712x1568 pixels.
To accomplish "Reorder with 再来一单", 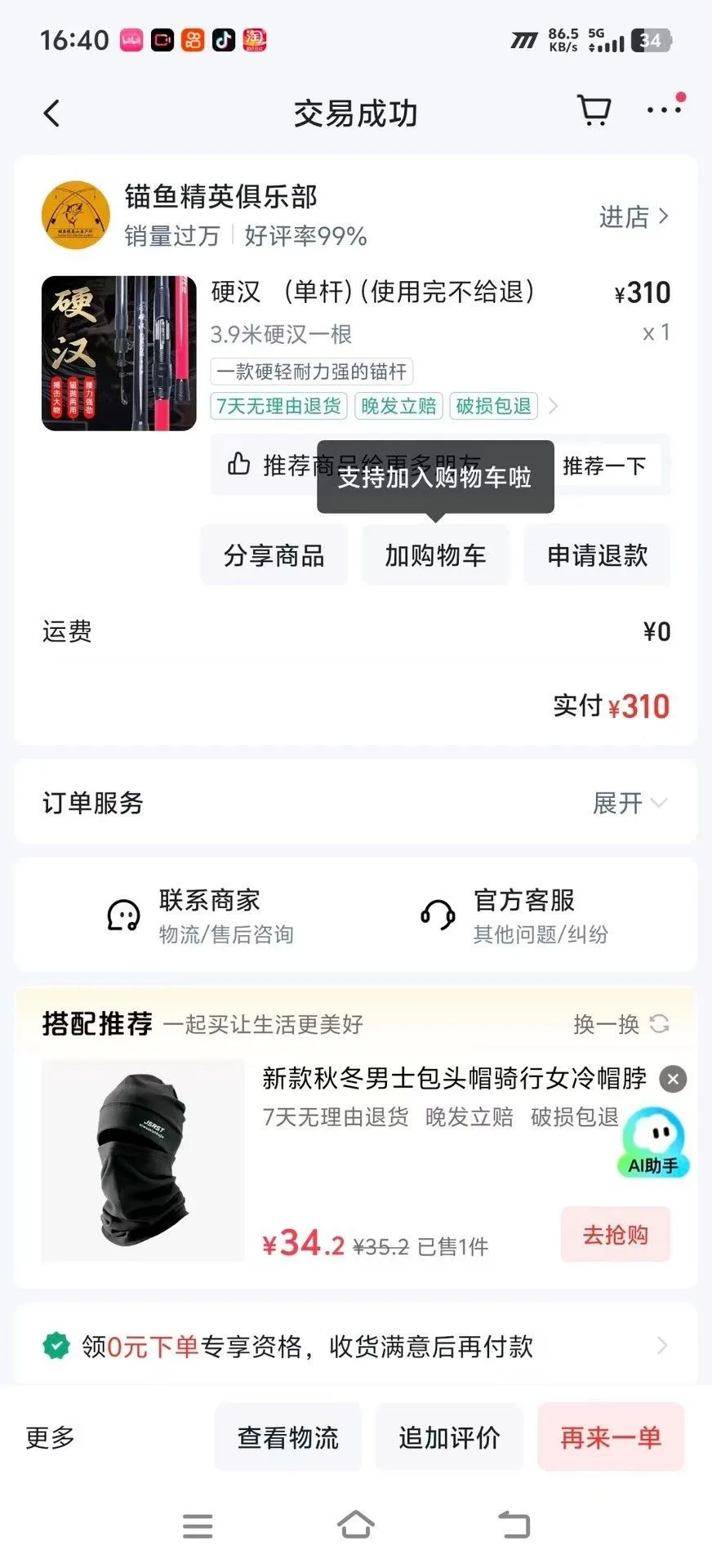I will (x=611, y=1437).
